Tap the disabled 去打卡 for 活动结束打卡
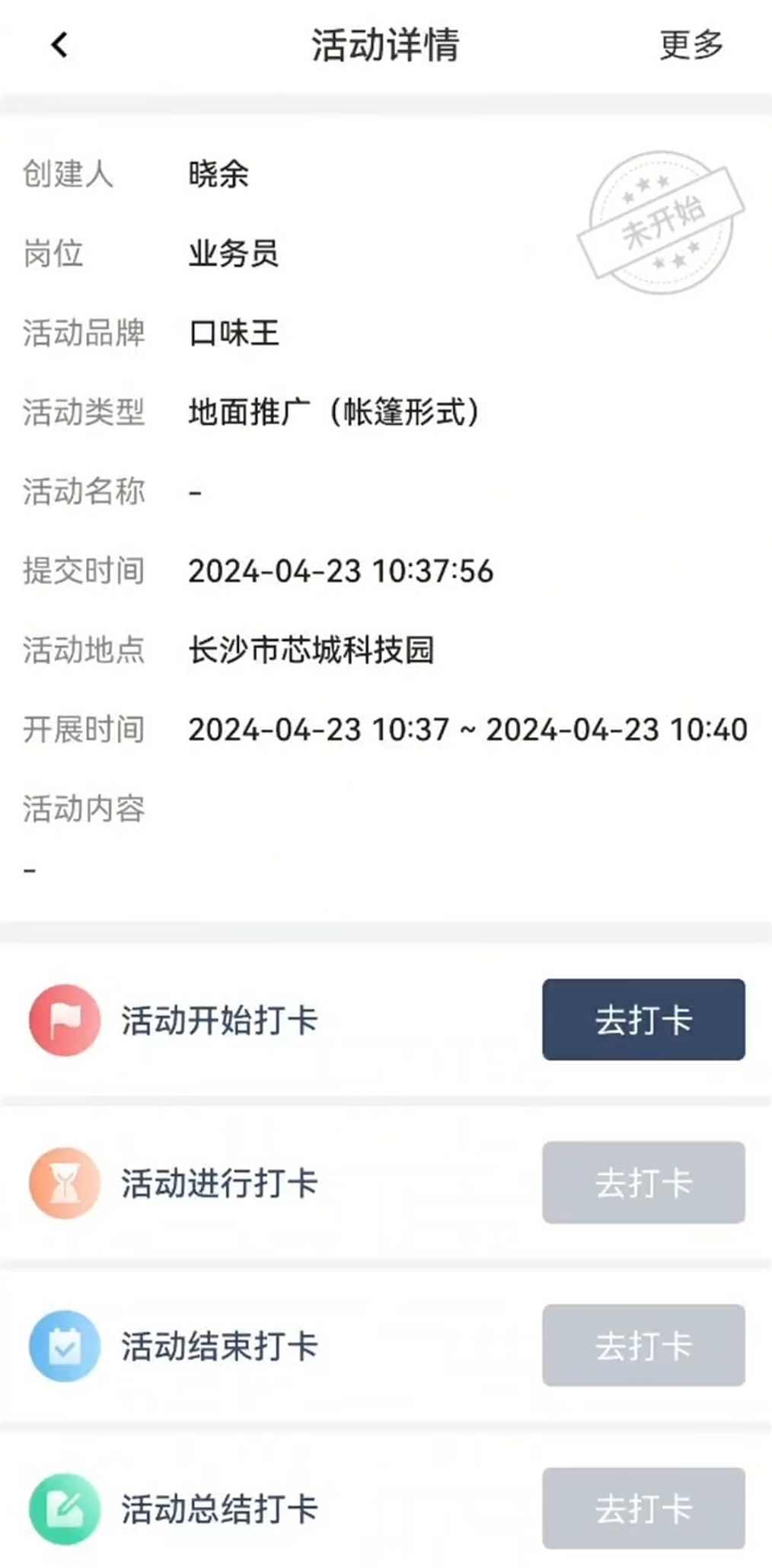772x1568 pixels. [643, 1346]
